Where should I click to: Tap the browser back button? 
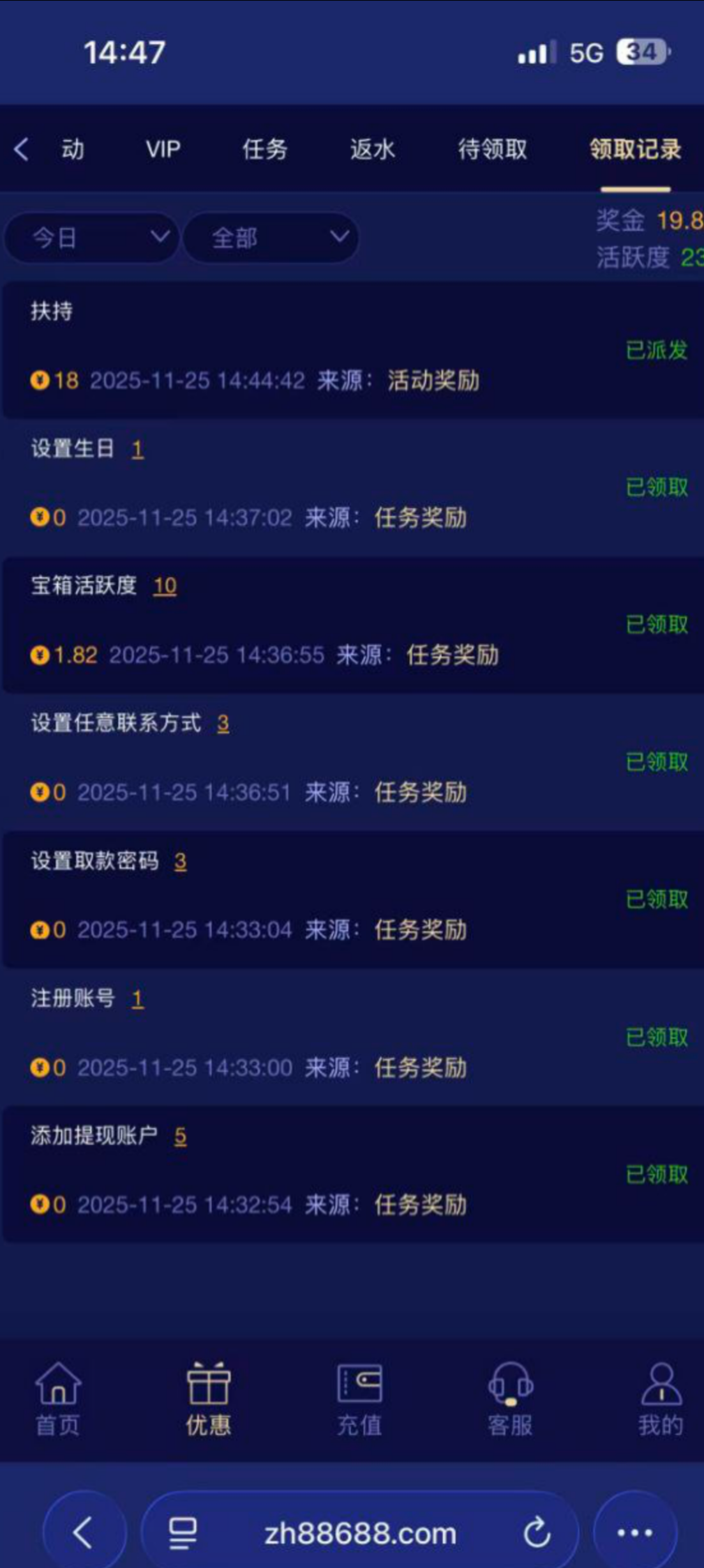(84, 1533)
